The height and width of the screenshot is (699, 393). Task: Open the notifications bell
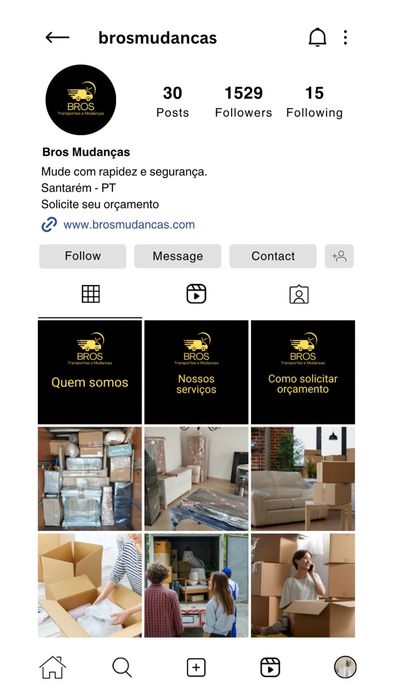pyautogui.click(x=317, y=37)
